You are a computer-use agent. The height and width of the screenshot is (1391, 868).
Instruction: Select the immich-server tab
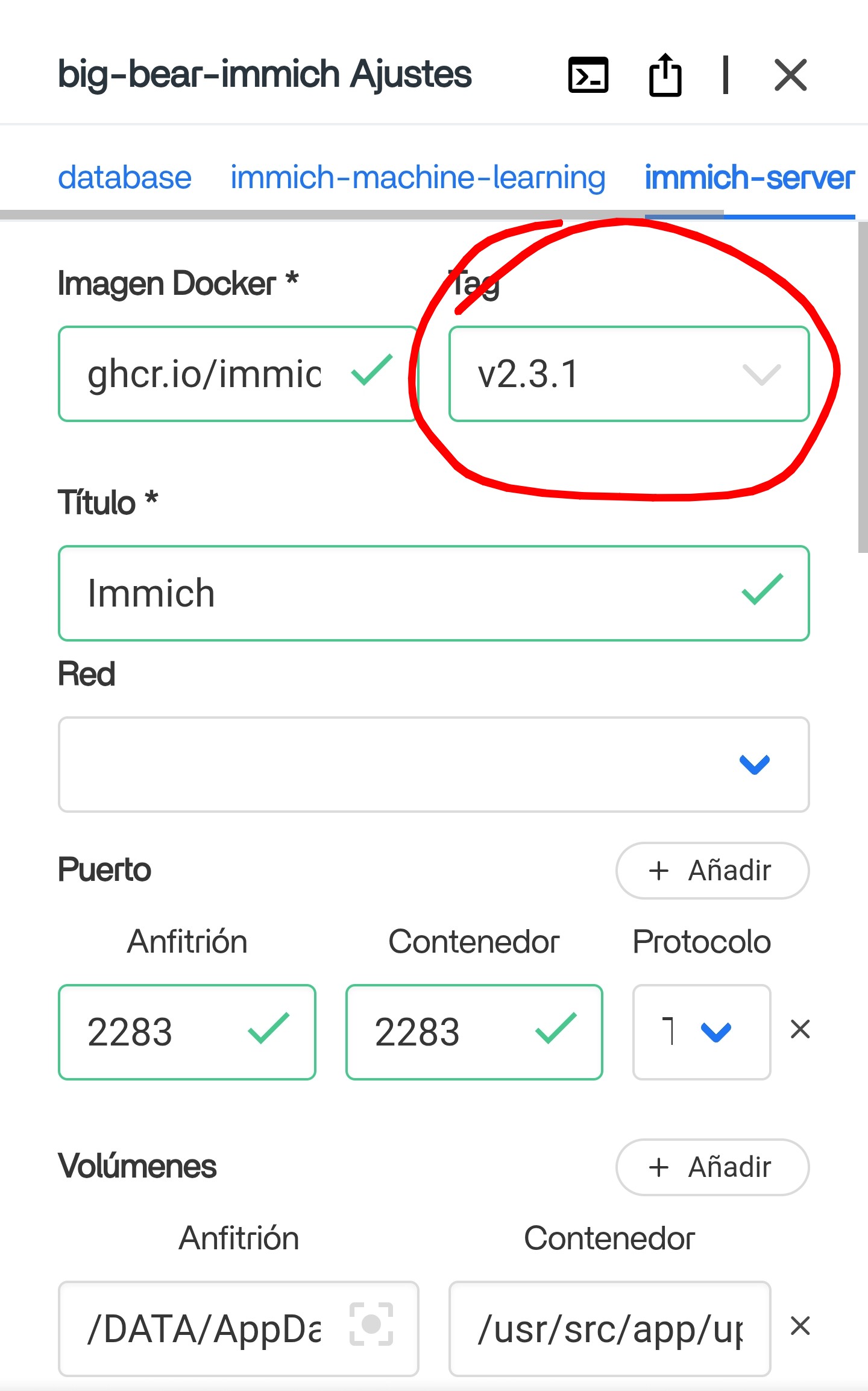click(749, 177)
